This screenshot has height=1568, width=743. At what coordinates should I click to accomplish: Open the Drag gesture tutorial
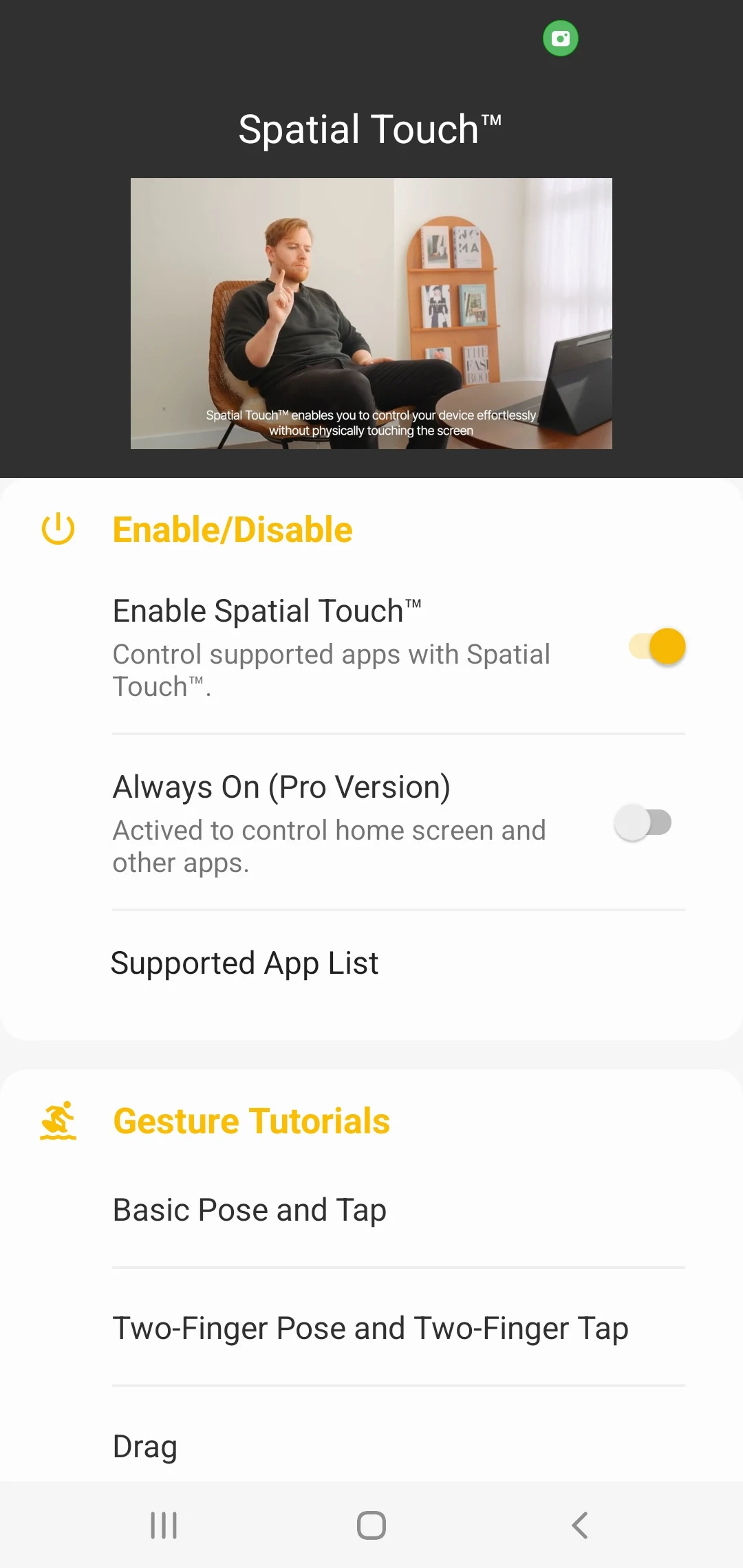click(x=144, y=1446)
